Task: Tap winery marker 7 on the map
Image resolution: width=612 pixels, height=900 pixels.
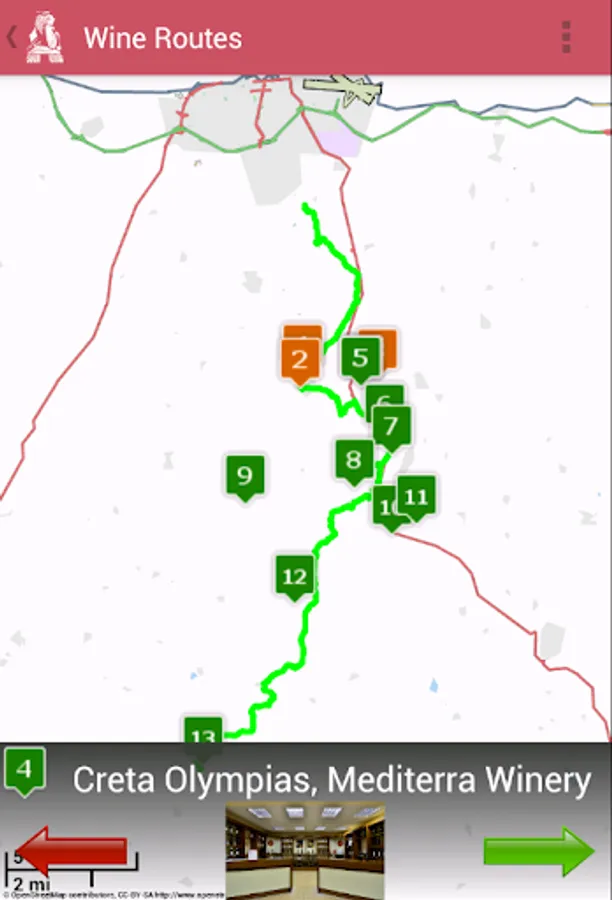Action: click(x=392, y=428)
